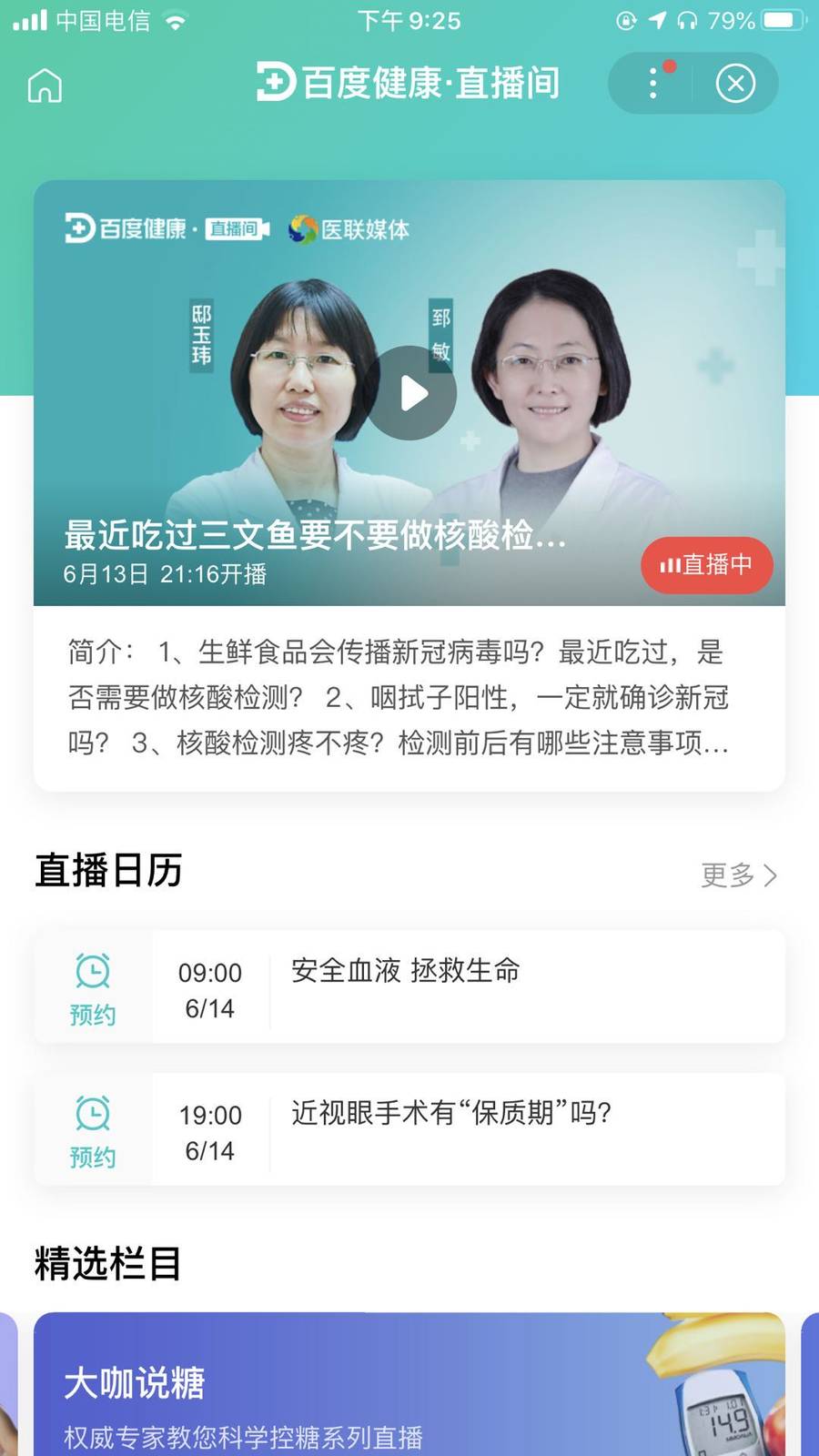The width and height of the screenshot is (819, 1456).
Task: Click the chevron next to 更多
Action: click(772, 875)
